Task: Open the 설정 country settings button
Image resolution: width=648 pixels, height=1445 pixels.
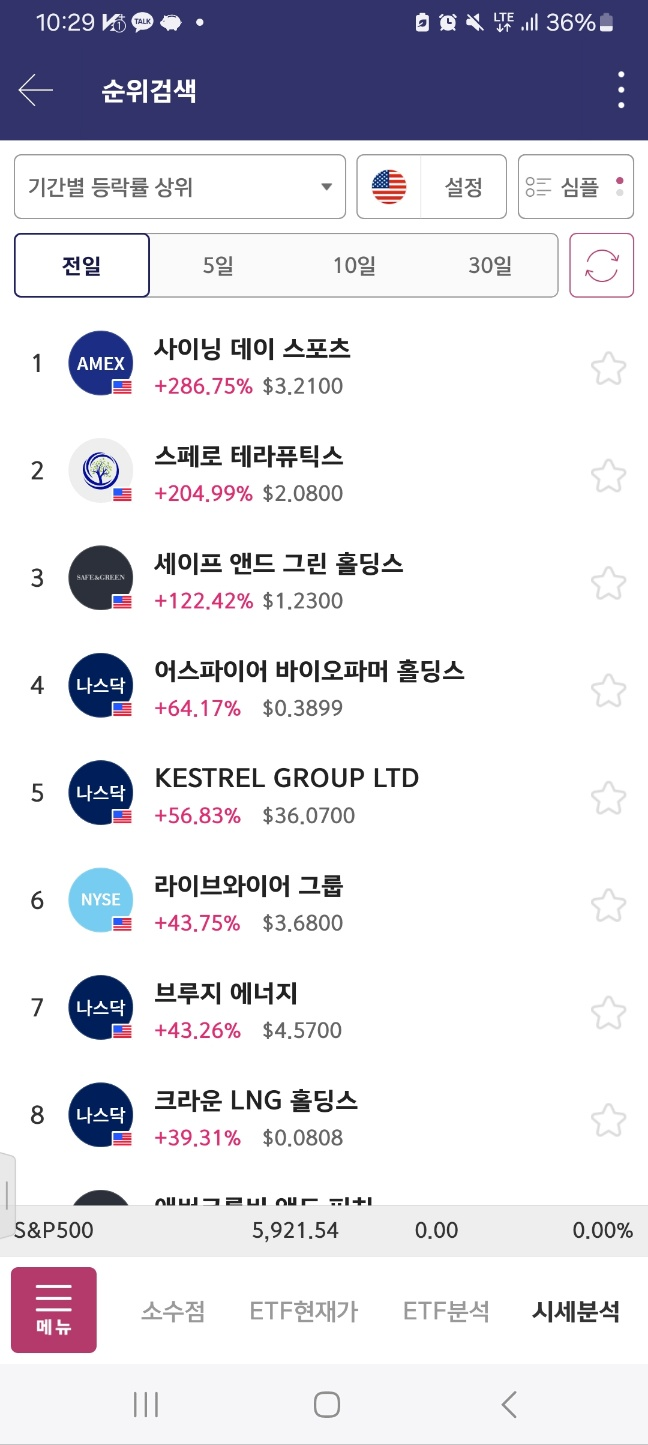Action: [432, 187]
